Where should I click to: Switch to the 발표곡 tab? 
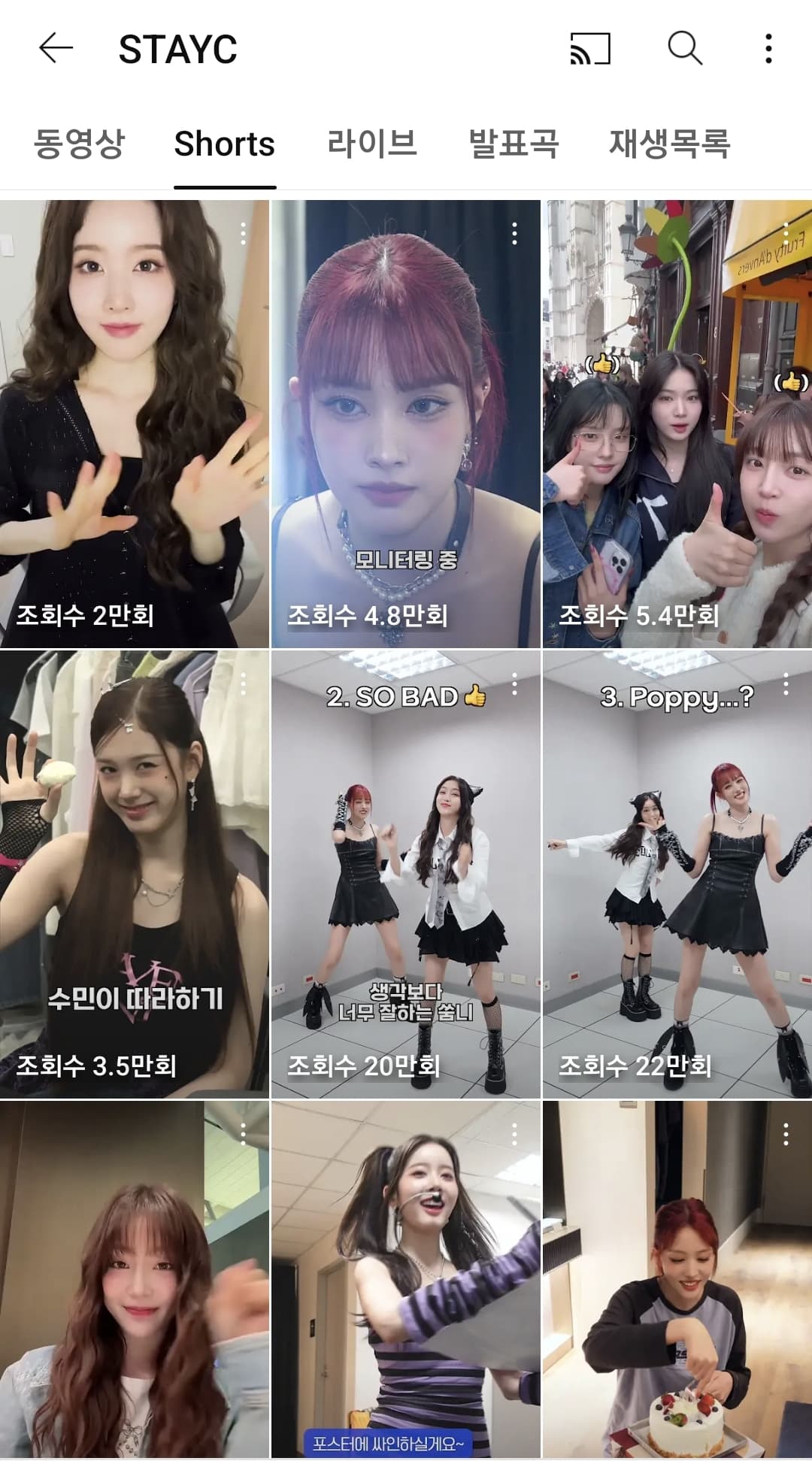click(514, 144)
